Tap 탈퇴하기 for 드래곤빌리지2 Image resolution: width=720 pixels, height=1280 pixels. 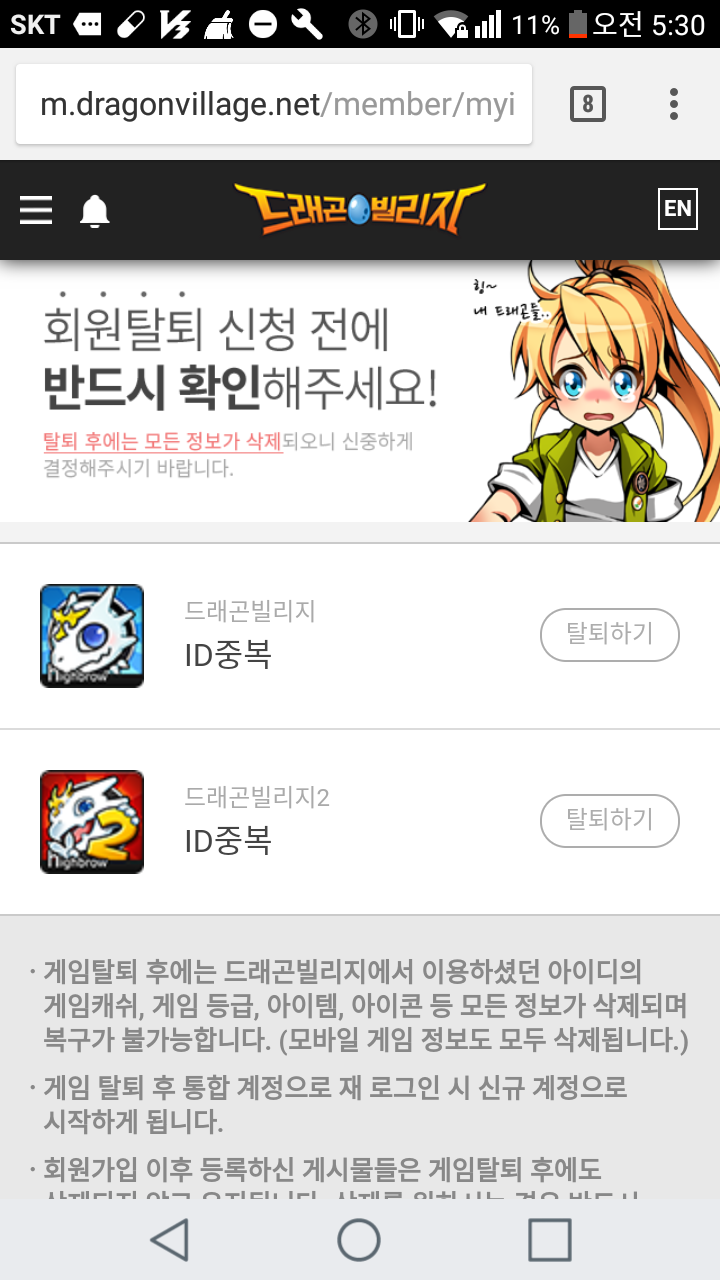coord(609,821)
